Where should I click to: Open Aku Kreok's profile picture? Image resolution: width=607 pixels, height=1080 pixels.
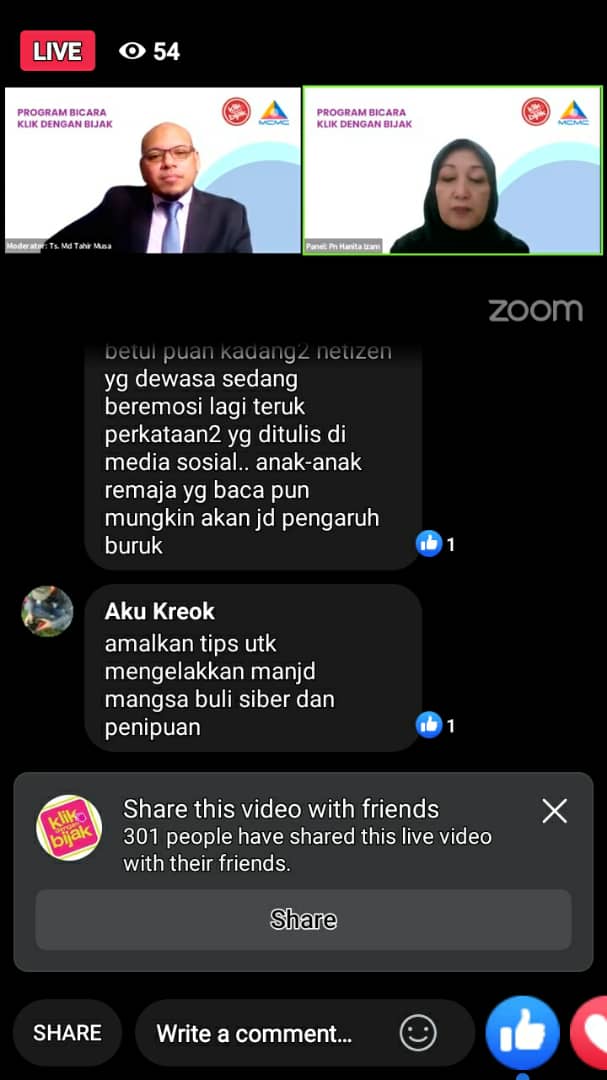(48, 612)
